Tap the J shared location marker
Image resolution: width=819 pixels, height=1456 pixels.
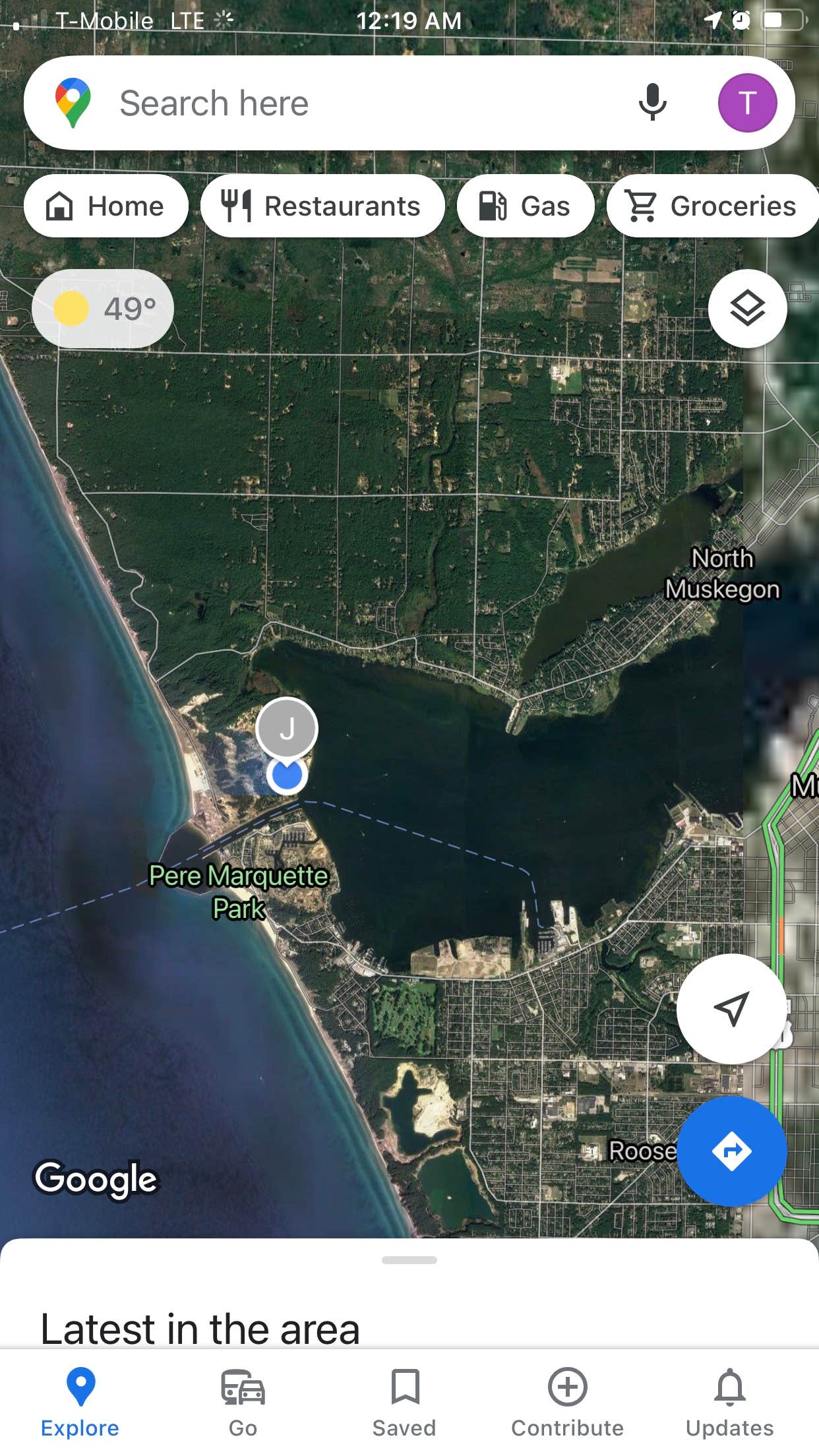tap(288, 727)
